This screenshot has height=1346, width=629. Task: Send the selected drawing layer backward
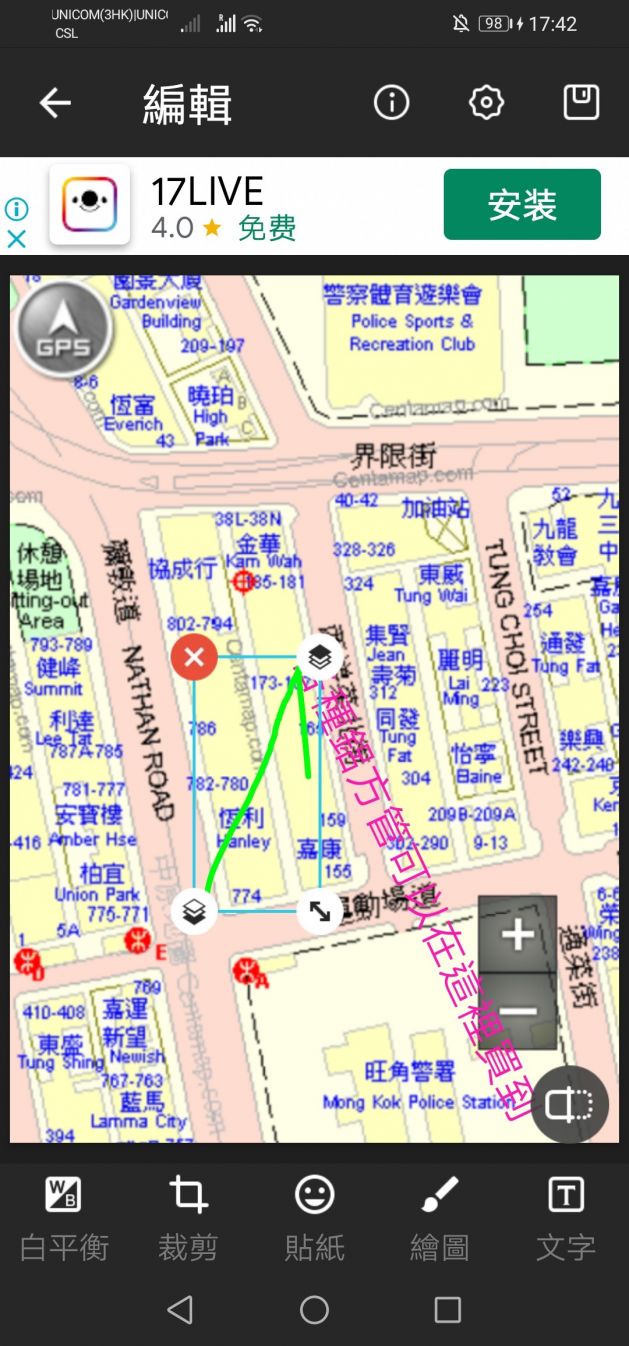point(195,911)
